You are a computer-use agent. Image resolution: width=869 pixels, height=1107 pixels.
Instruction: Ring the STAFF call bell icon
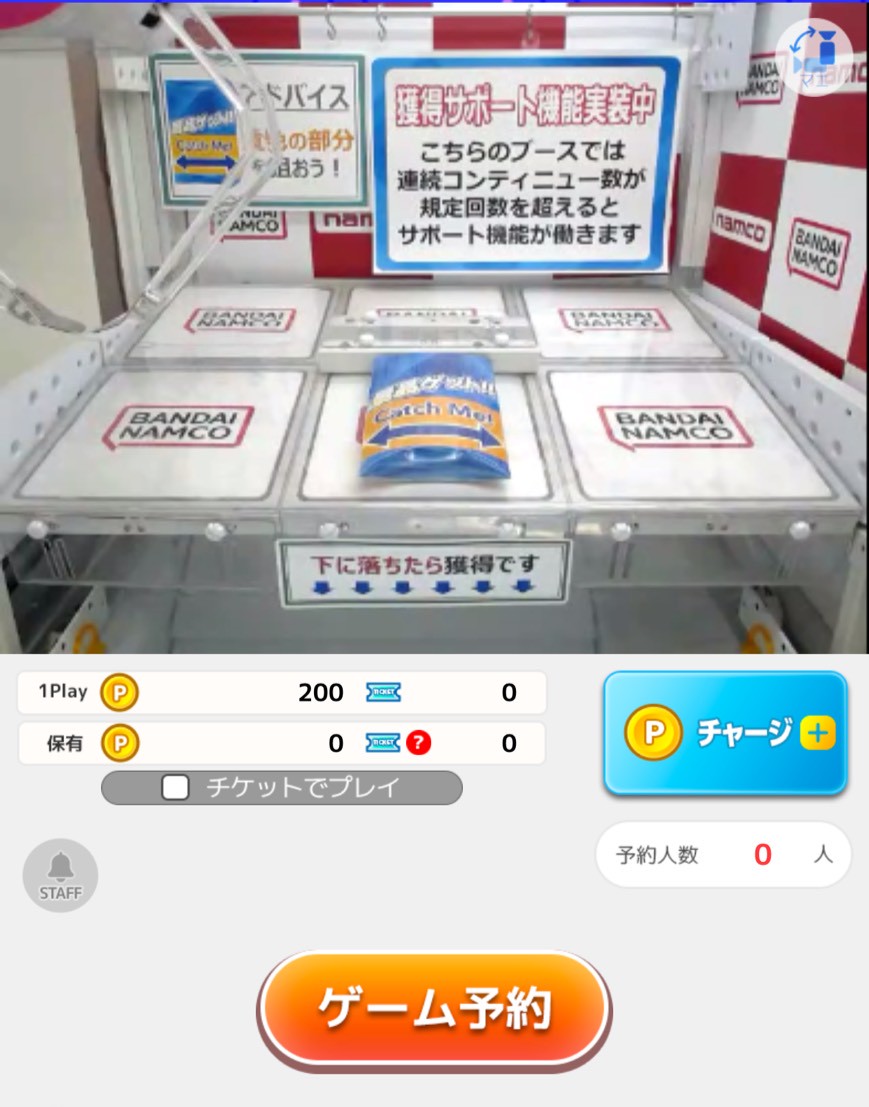(59, 874)
